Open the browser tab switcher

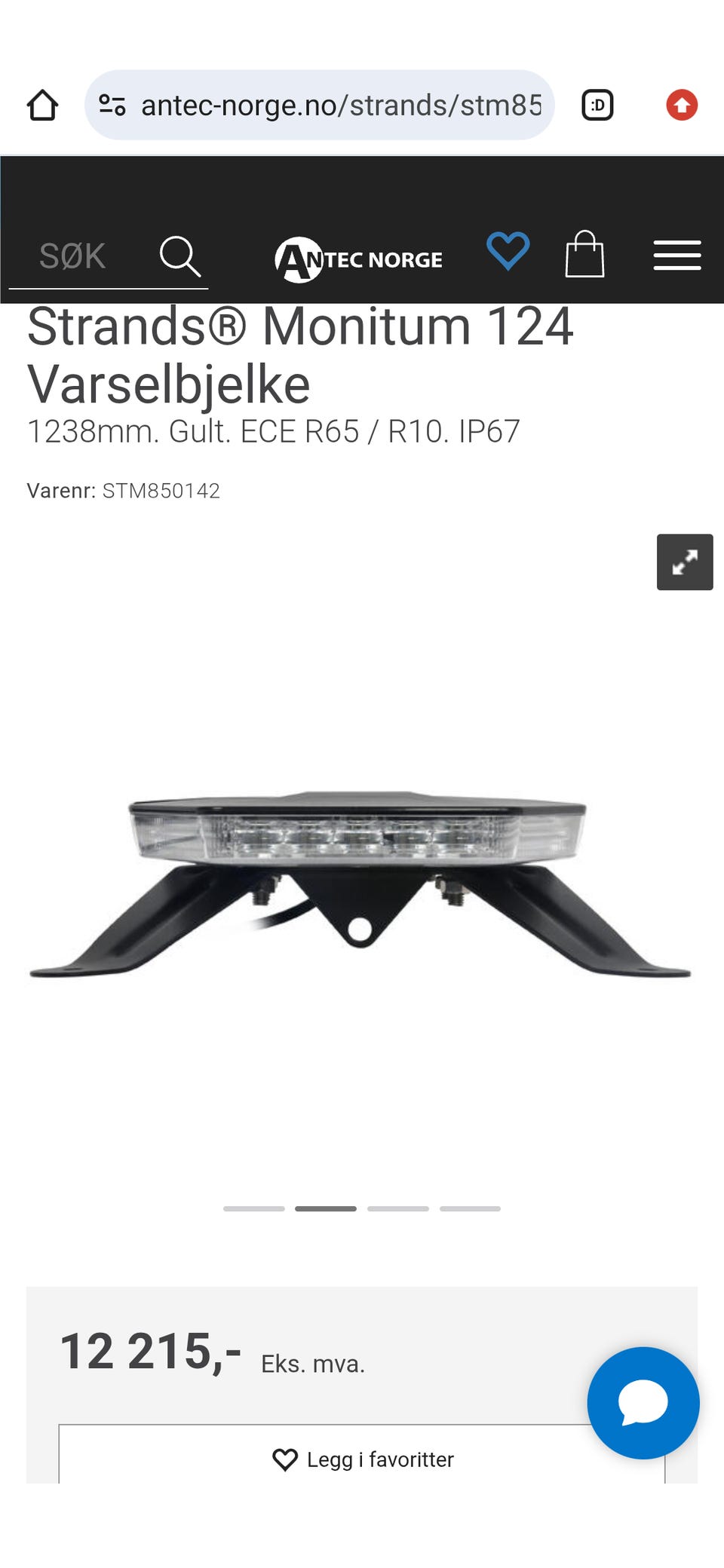[597, 105]
